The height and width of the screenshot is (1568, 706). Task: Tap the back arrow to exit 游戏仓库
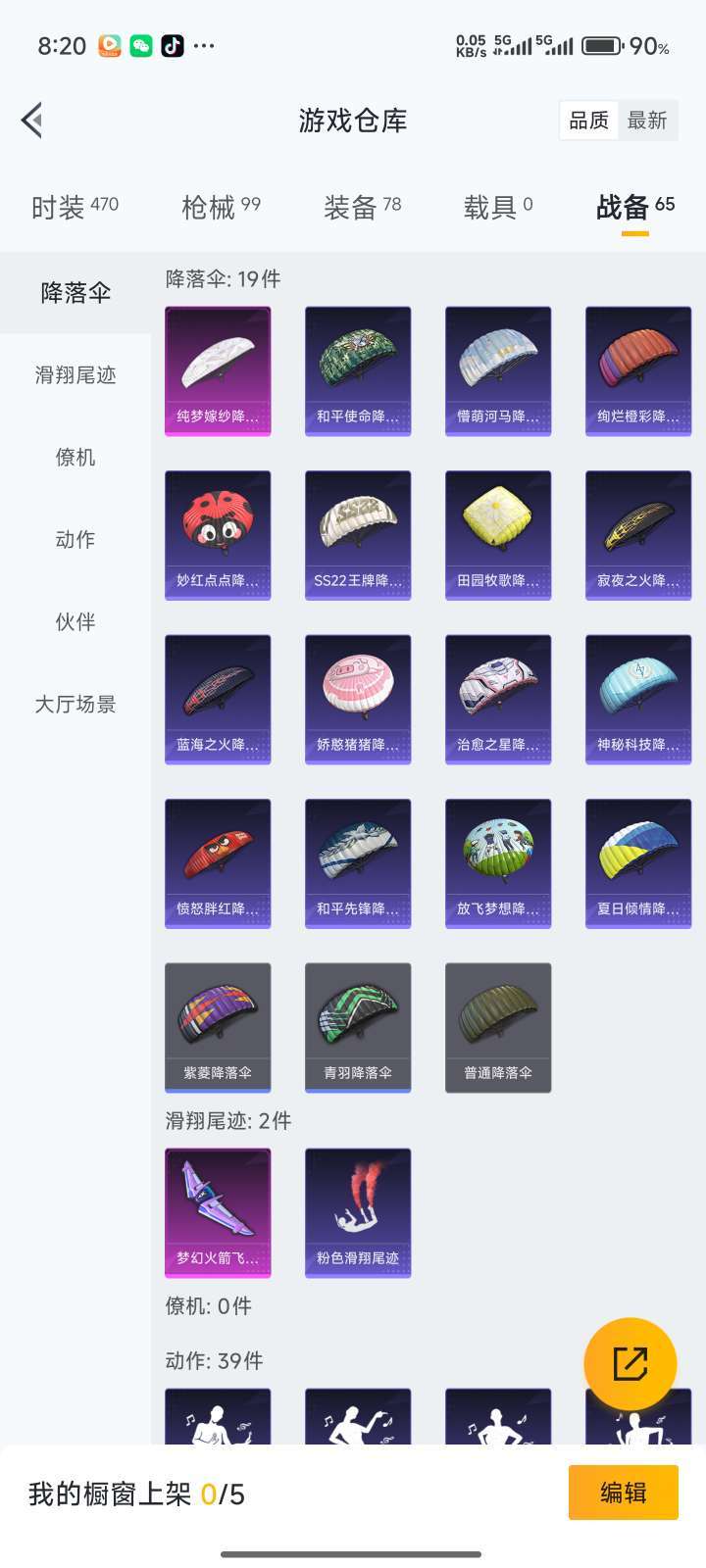[33, 120]
